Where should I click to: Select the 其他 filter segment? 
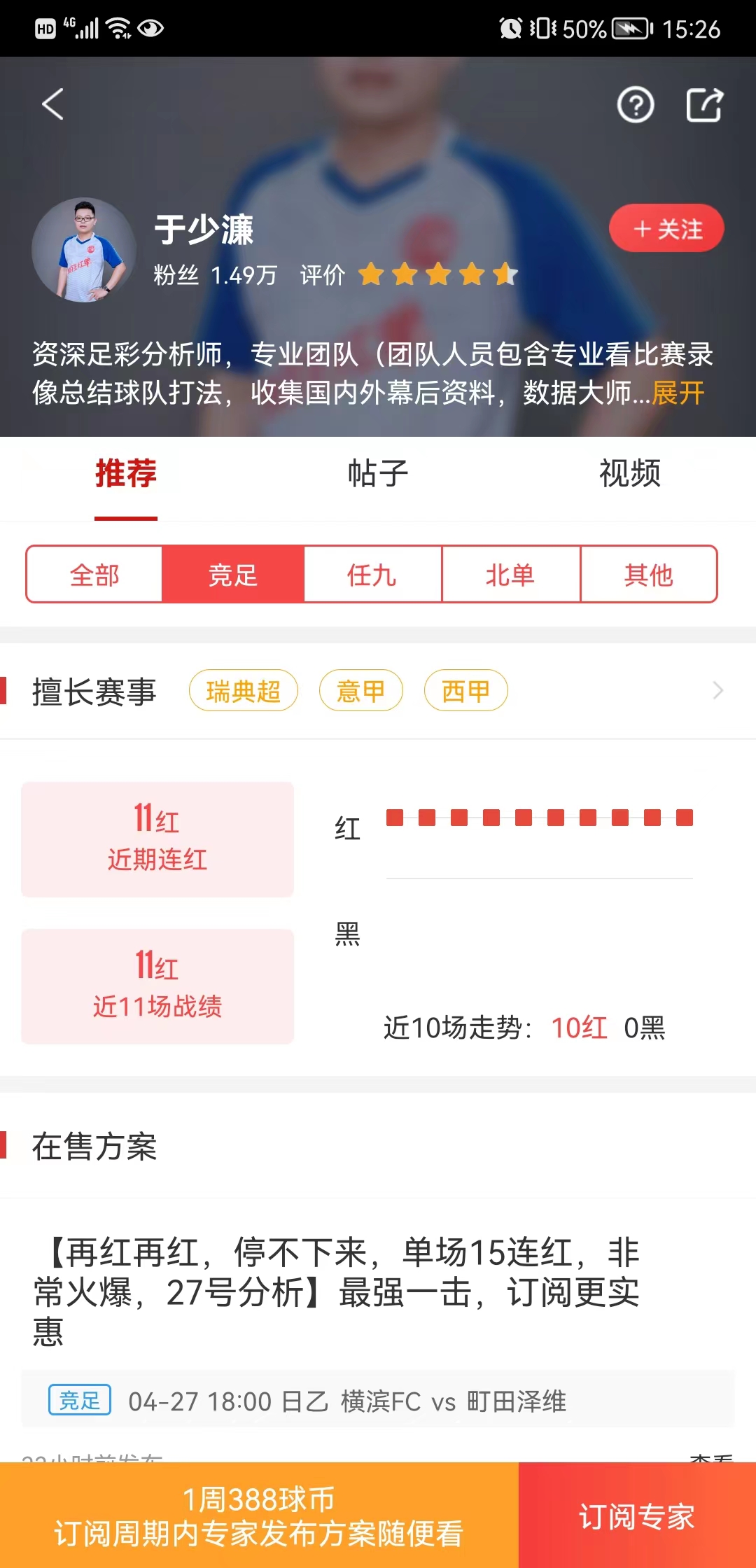click(648, 575)
